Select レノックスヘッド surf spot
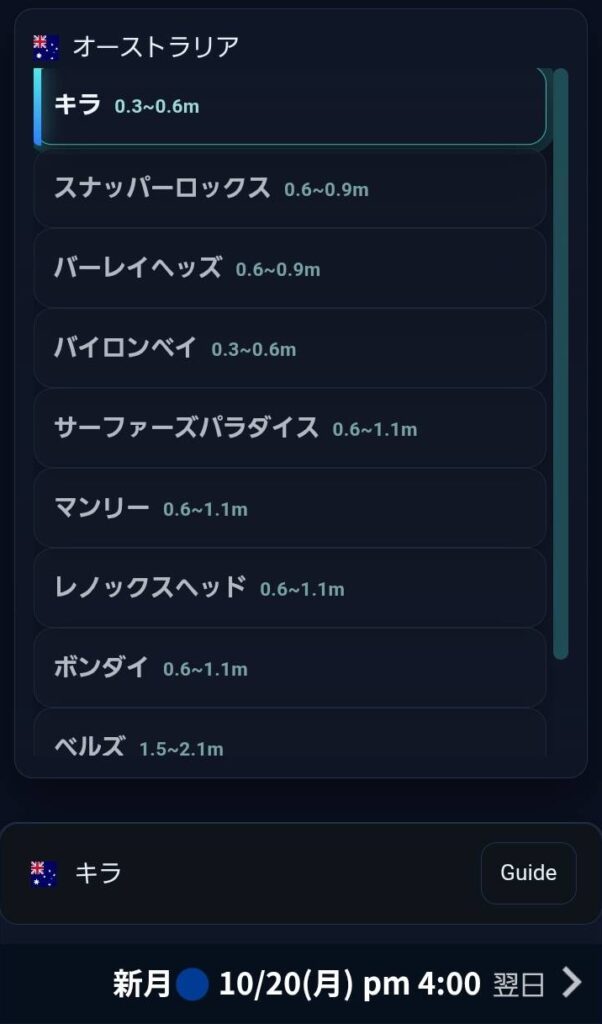Image resolution: width=602 pixels, height=1024 pixels. (x=290, y=588)
